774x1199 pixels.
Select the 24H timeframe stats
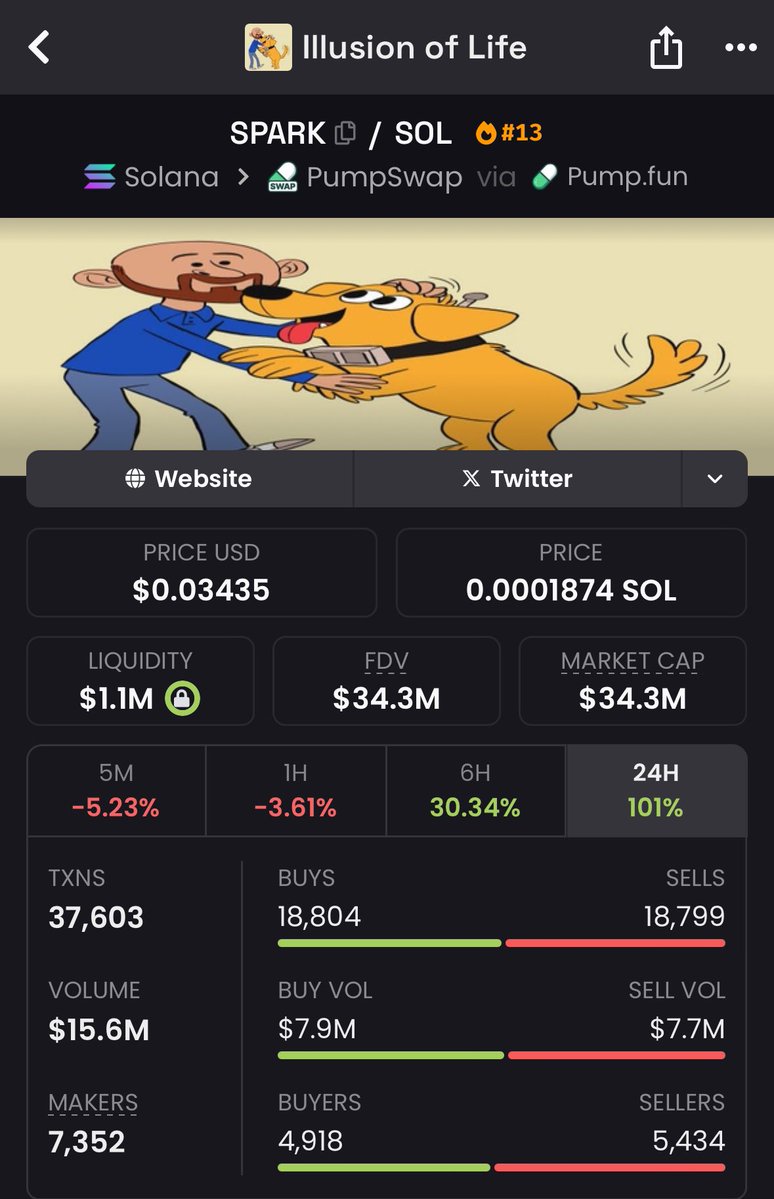[x=656, y=790]
